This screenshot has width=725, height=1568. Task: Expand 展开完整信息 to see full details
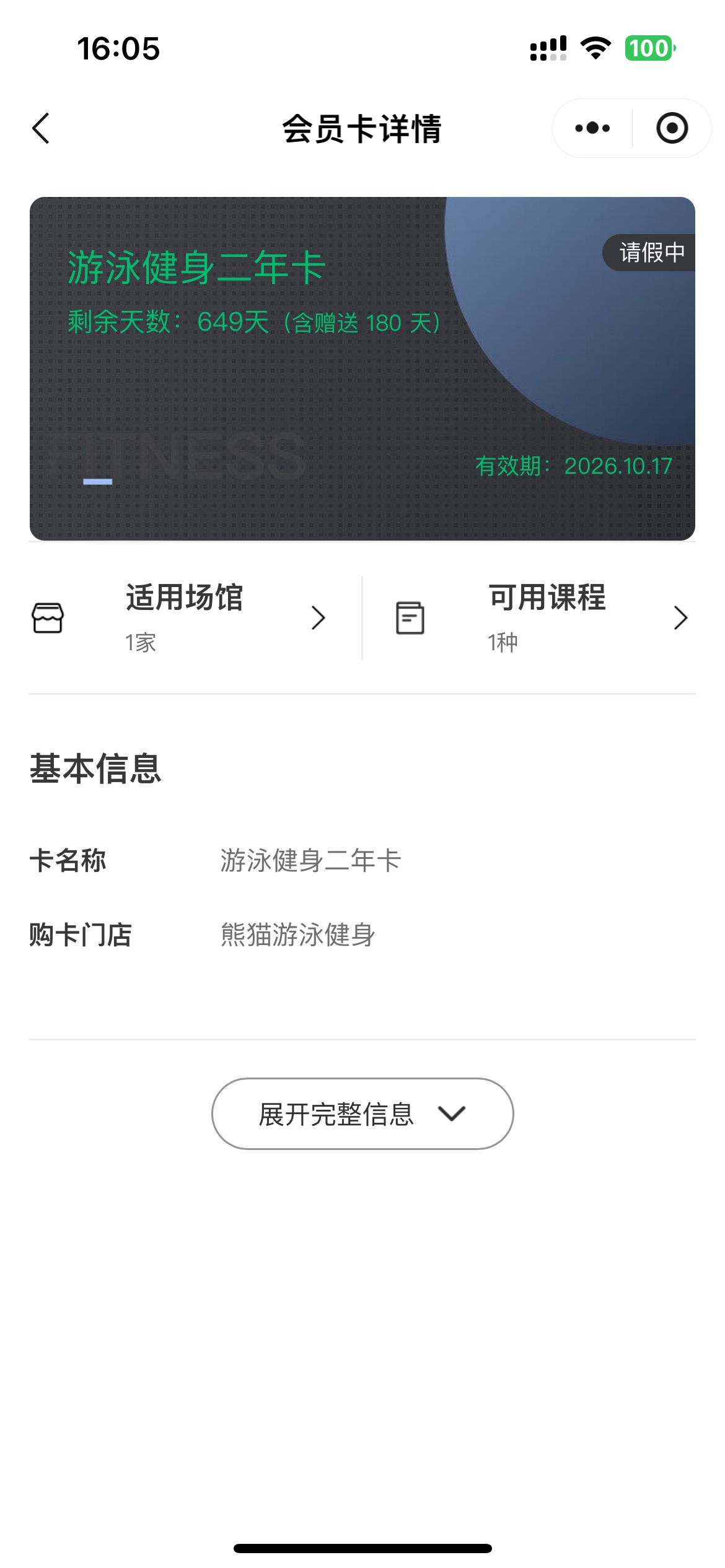coord(362,1113)
